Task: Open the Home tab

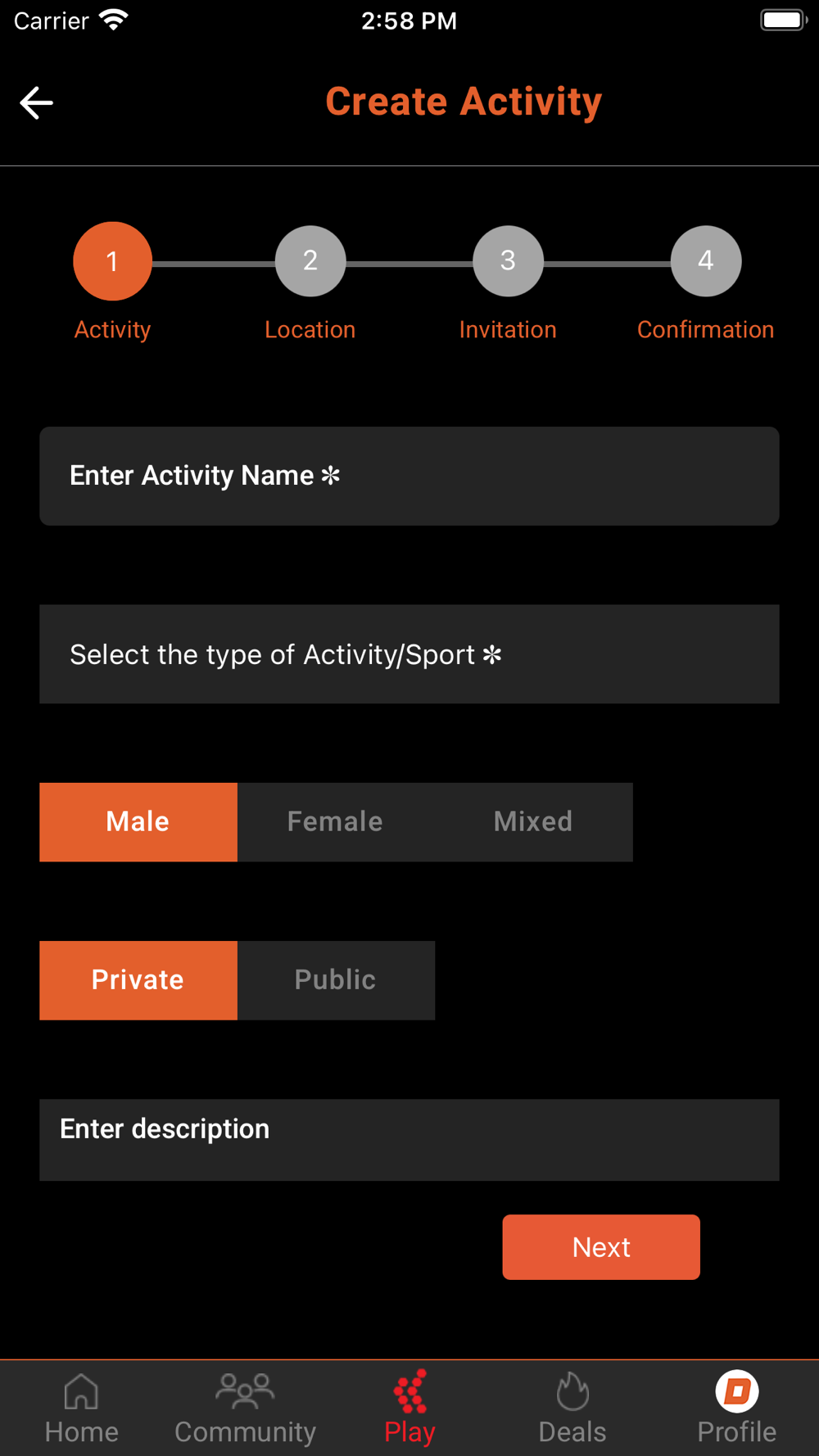Action: tap(82, 1409)
